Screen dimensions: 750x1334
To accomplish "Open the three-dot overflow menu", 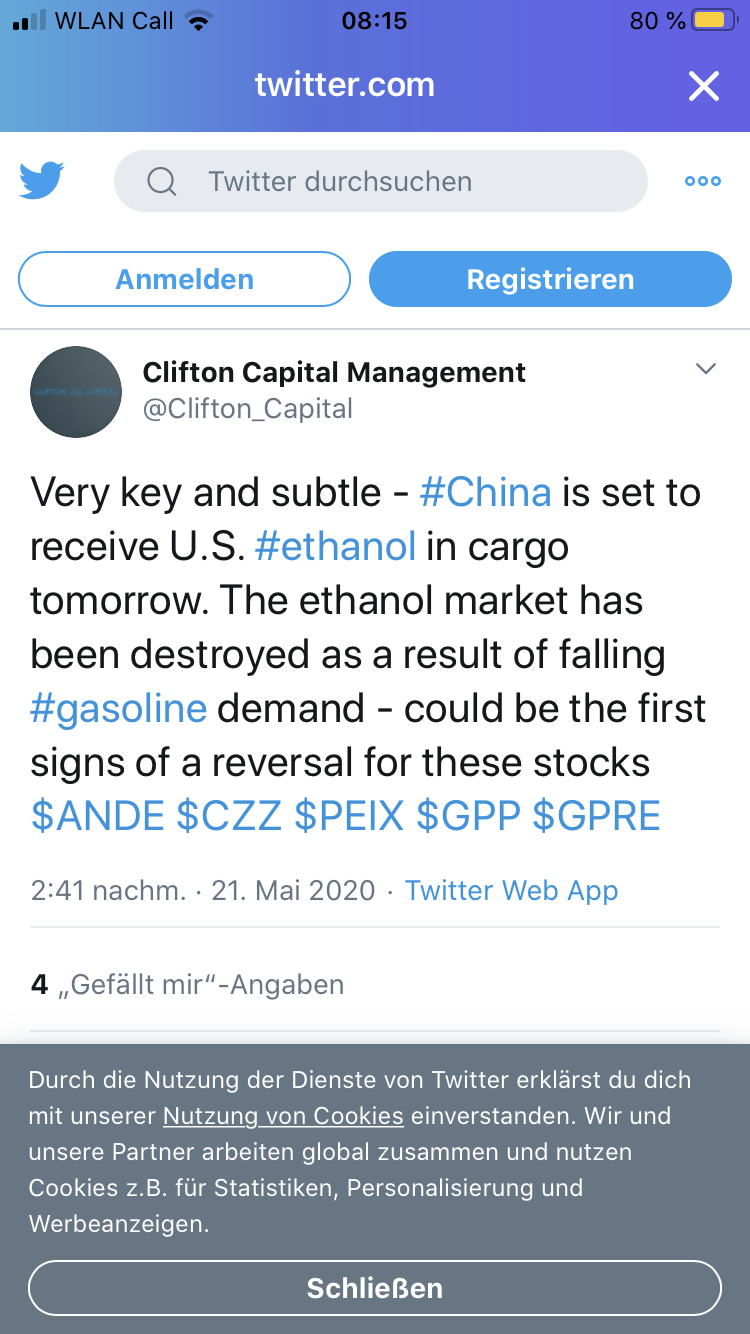I will (702, 181).
